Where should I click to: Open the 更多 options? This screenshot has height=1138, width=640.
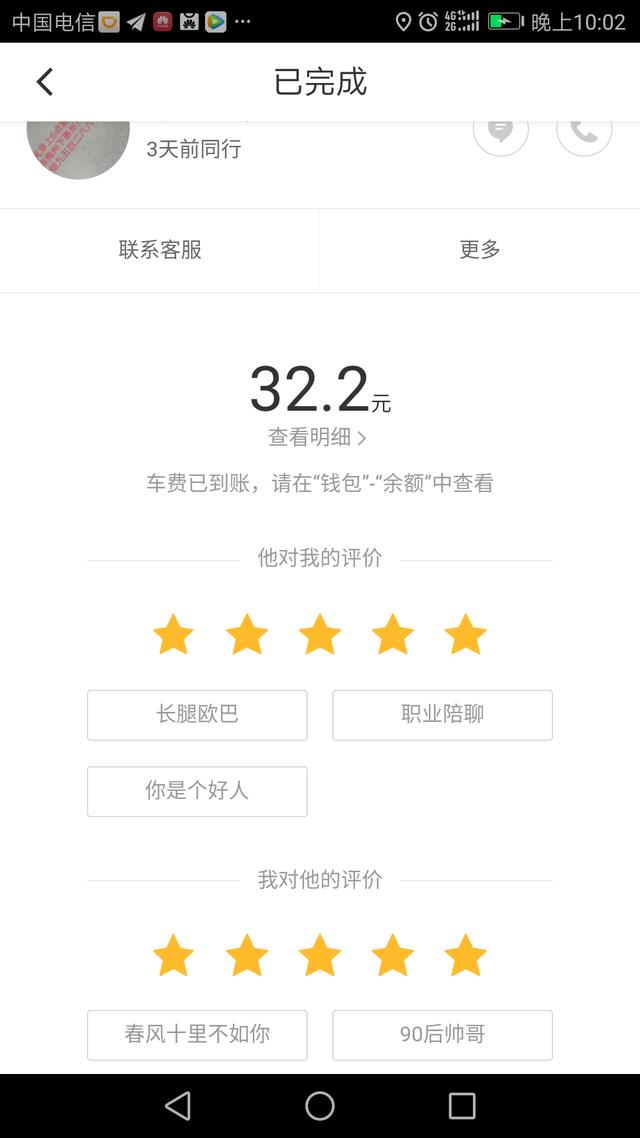[x=480, y=250]
